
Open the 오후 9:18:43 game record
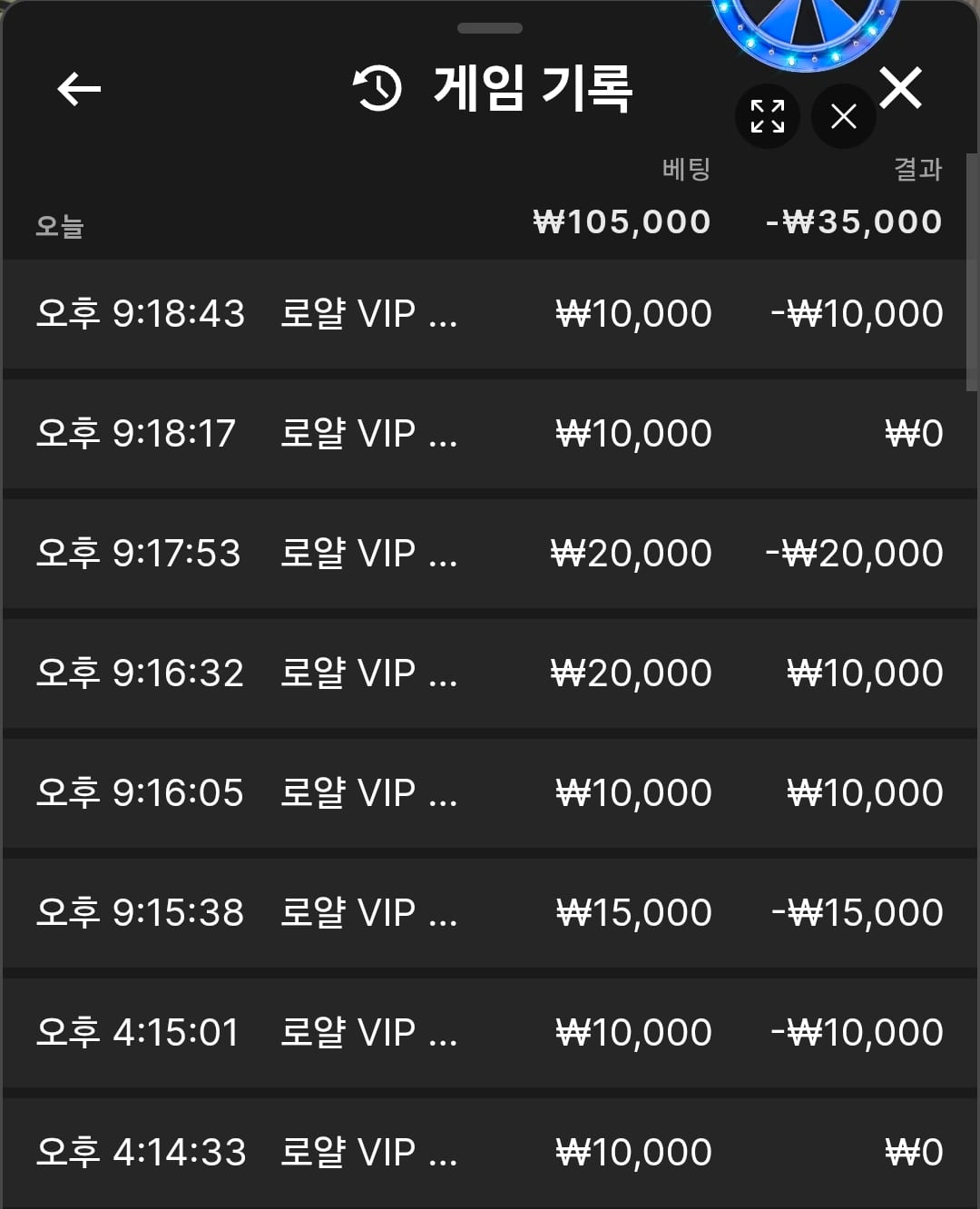click(x=485, y=314)
